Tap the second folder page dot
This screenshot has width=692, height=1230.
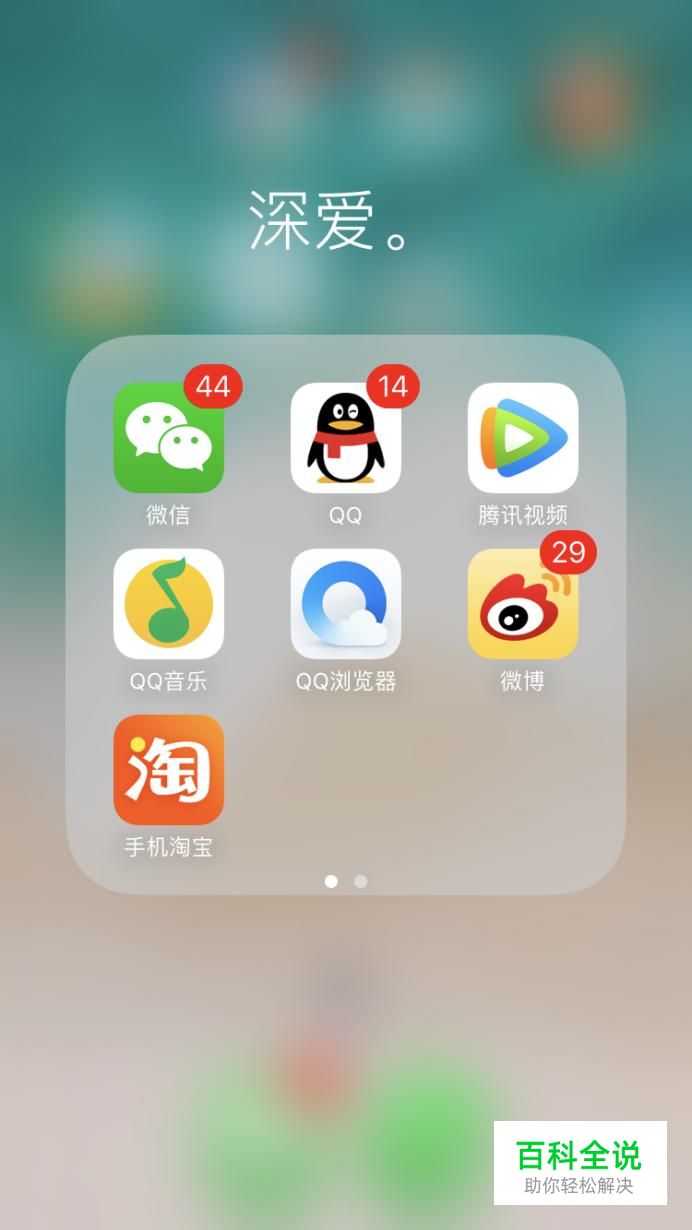[361, 881]
